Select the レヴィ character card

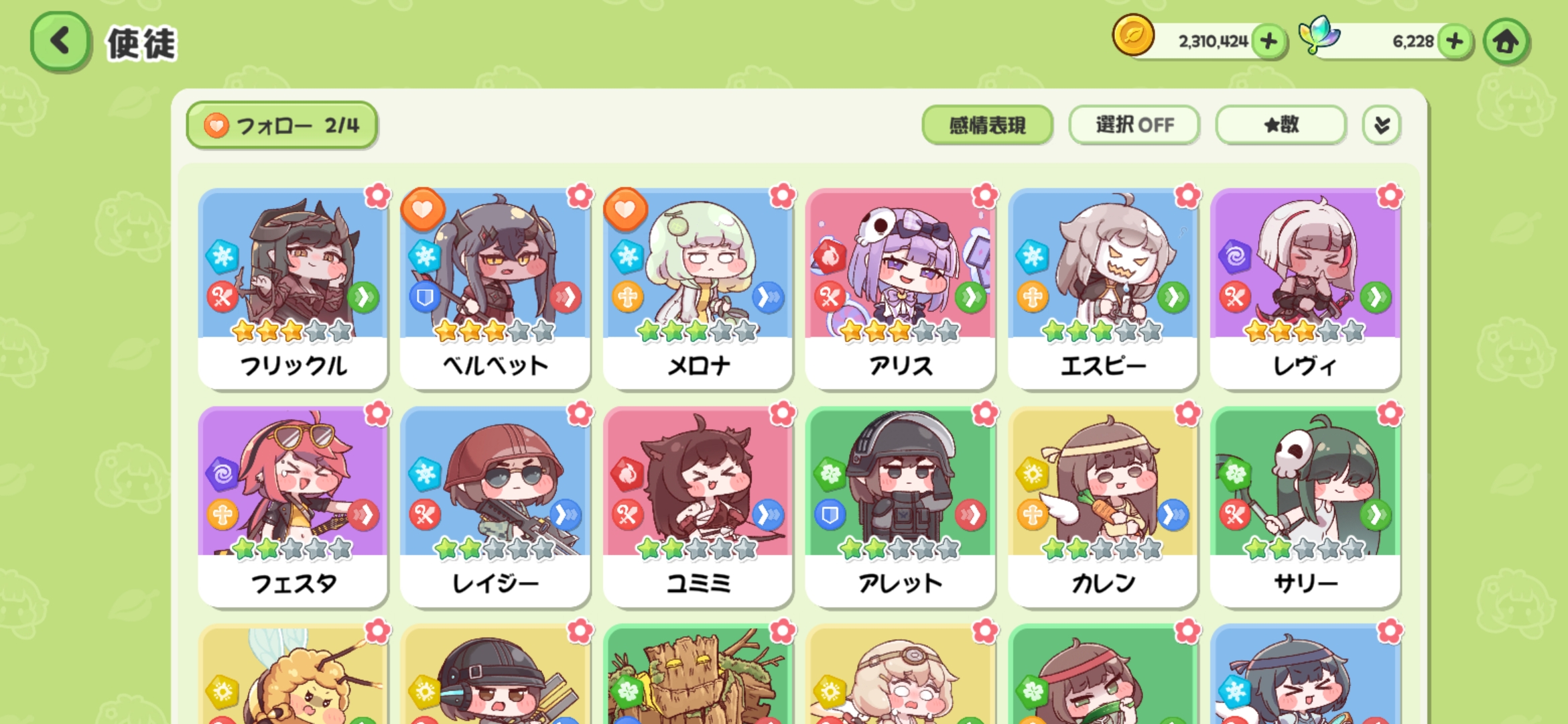(1305, 288)
